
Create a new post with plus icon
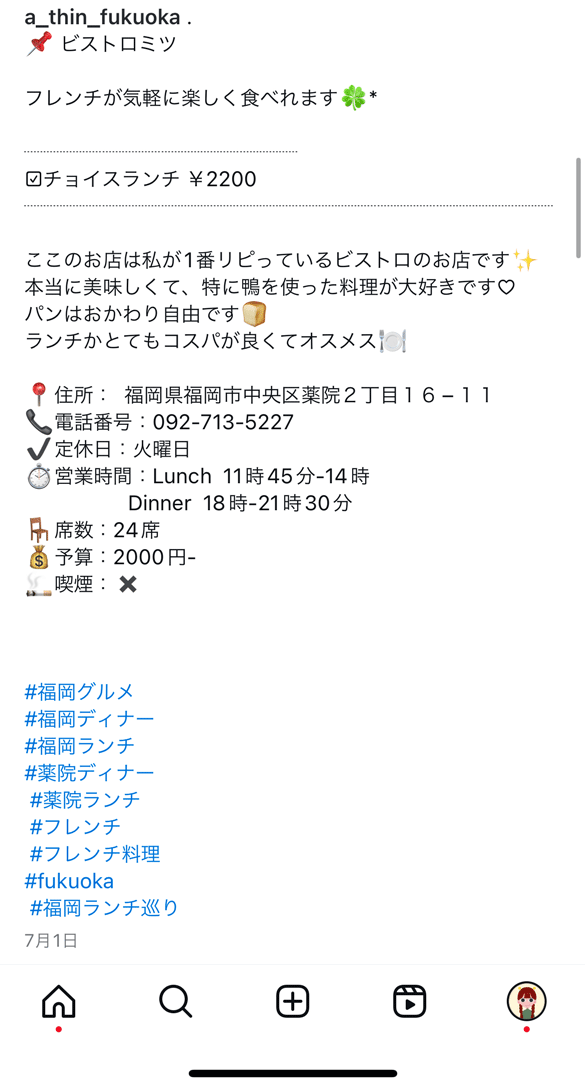[x=292, y=1001]
